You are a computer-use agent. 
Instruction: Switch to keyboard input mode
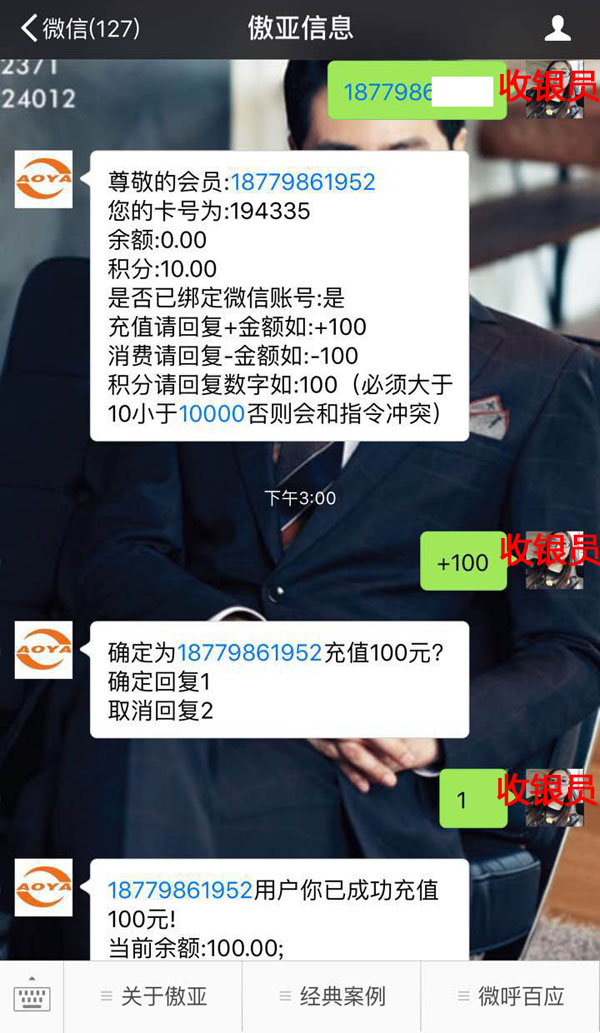(x=31, y=997)
